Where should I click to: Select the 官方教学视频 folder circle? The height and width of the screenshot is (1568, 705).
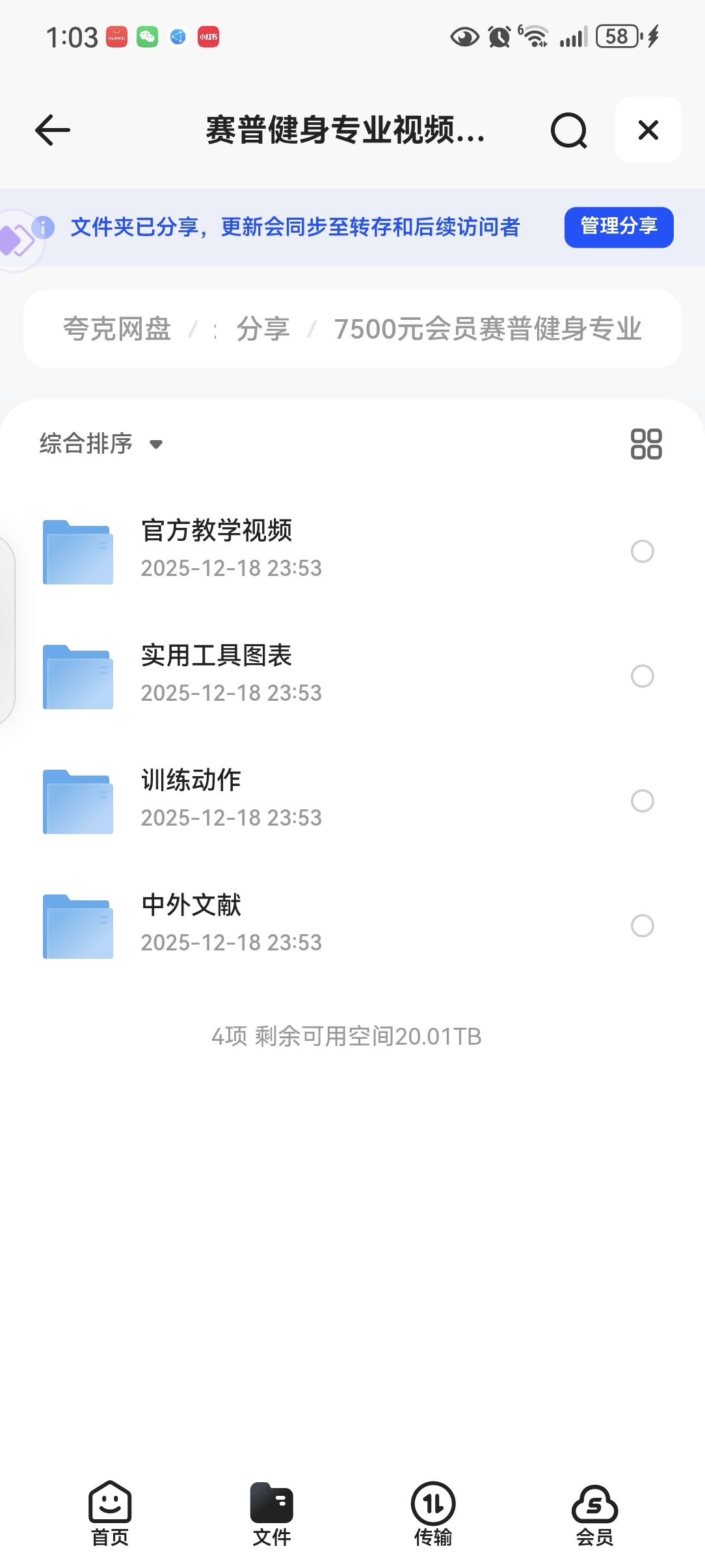[x=642, y=551]
